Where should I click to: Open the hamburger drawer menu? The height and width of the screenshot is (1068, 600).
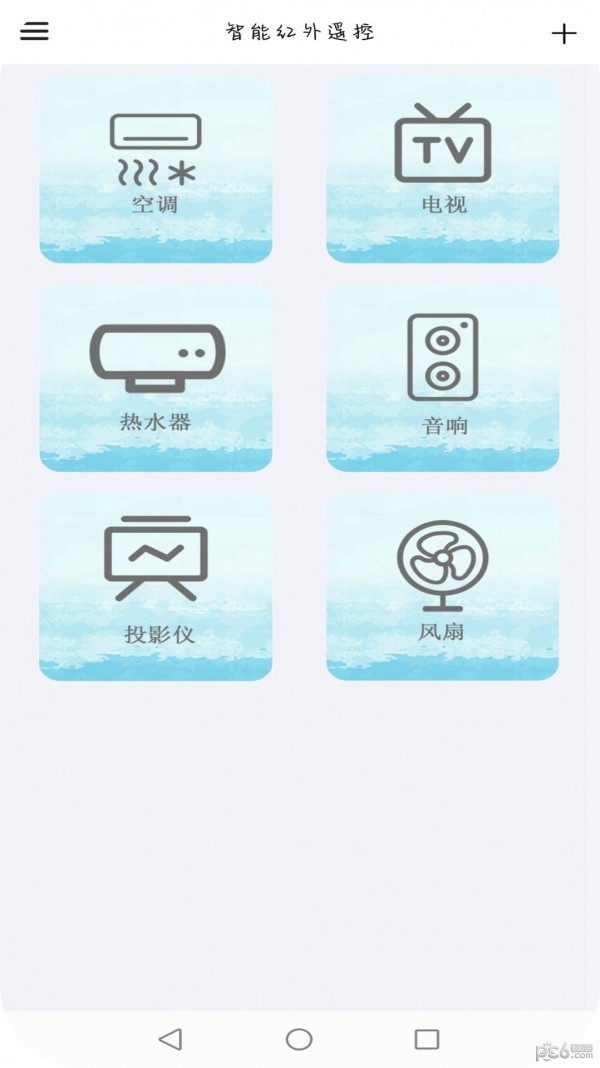tap(34, 31)
